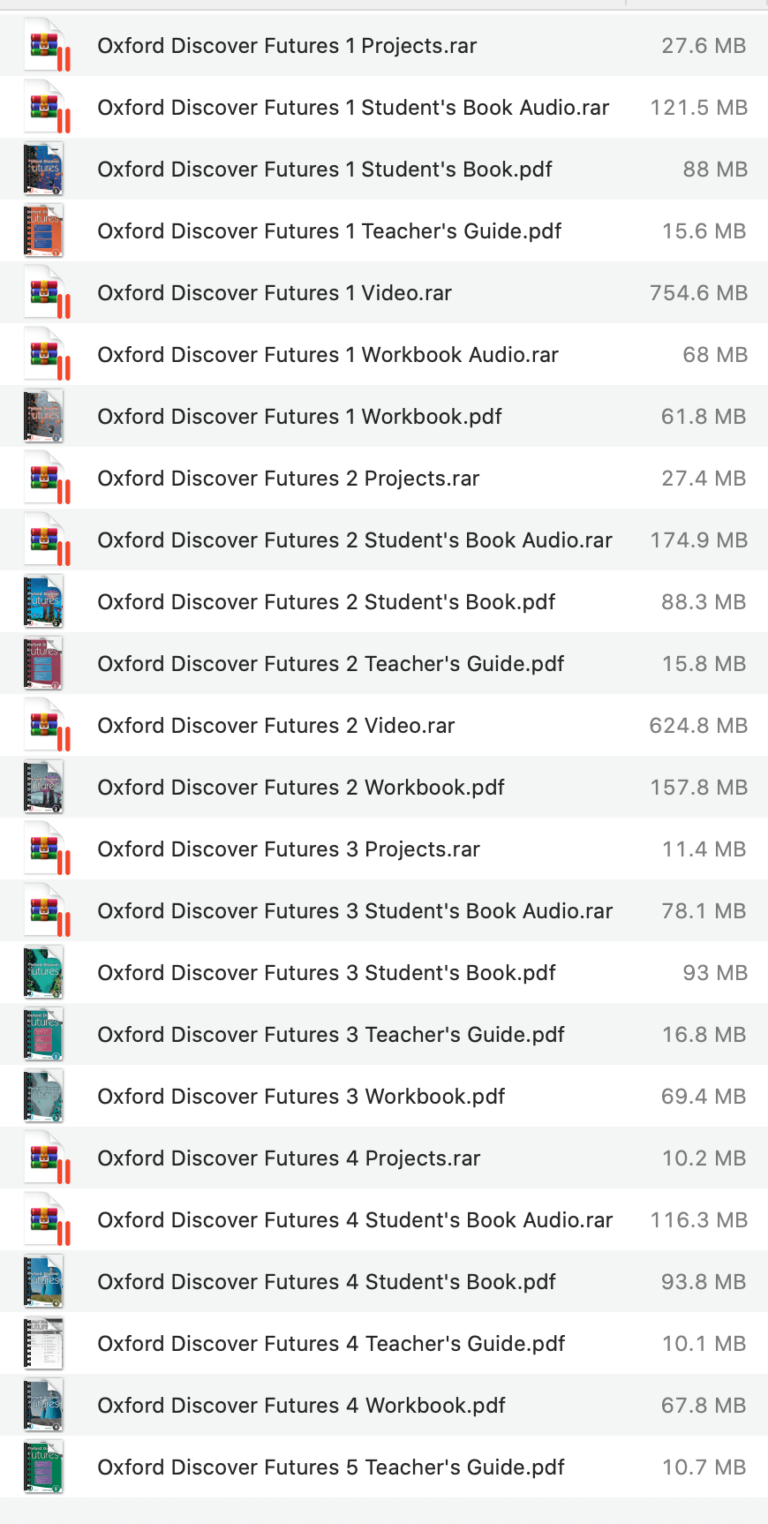Click the Futures 4 Teacher's Guide spiral-bound thumbnail
Image resolution: width=768 pixels, height=1524 pixels.
point(46,1343)
